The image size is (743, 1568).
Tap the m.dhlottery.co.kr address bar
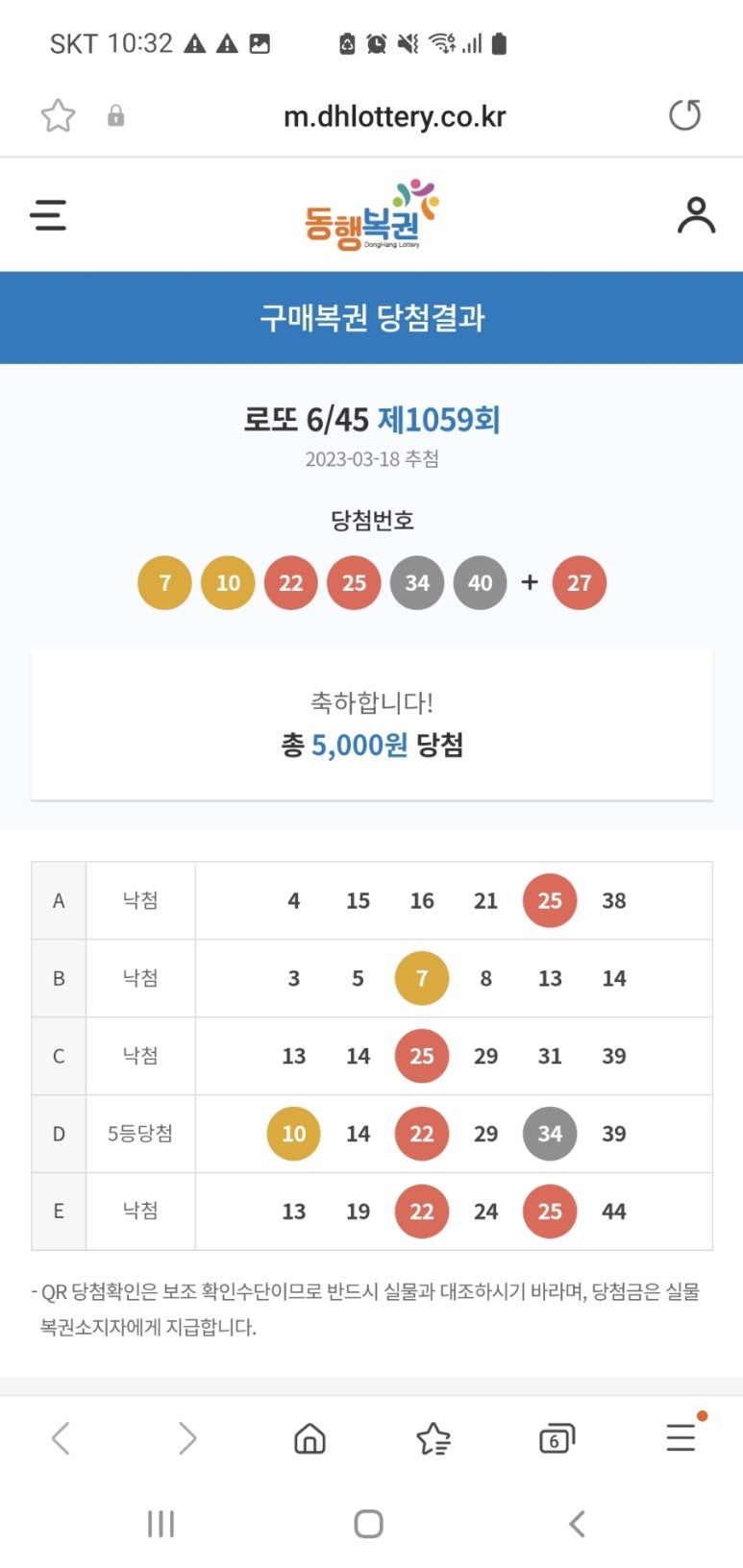click(394, 116)
